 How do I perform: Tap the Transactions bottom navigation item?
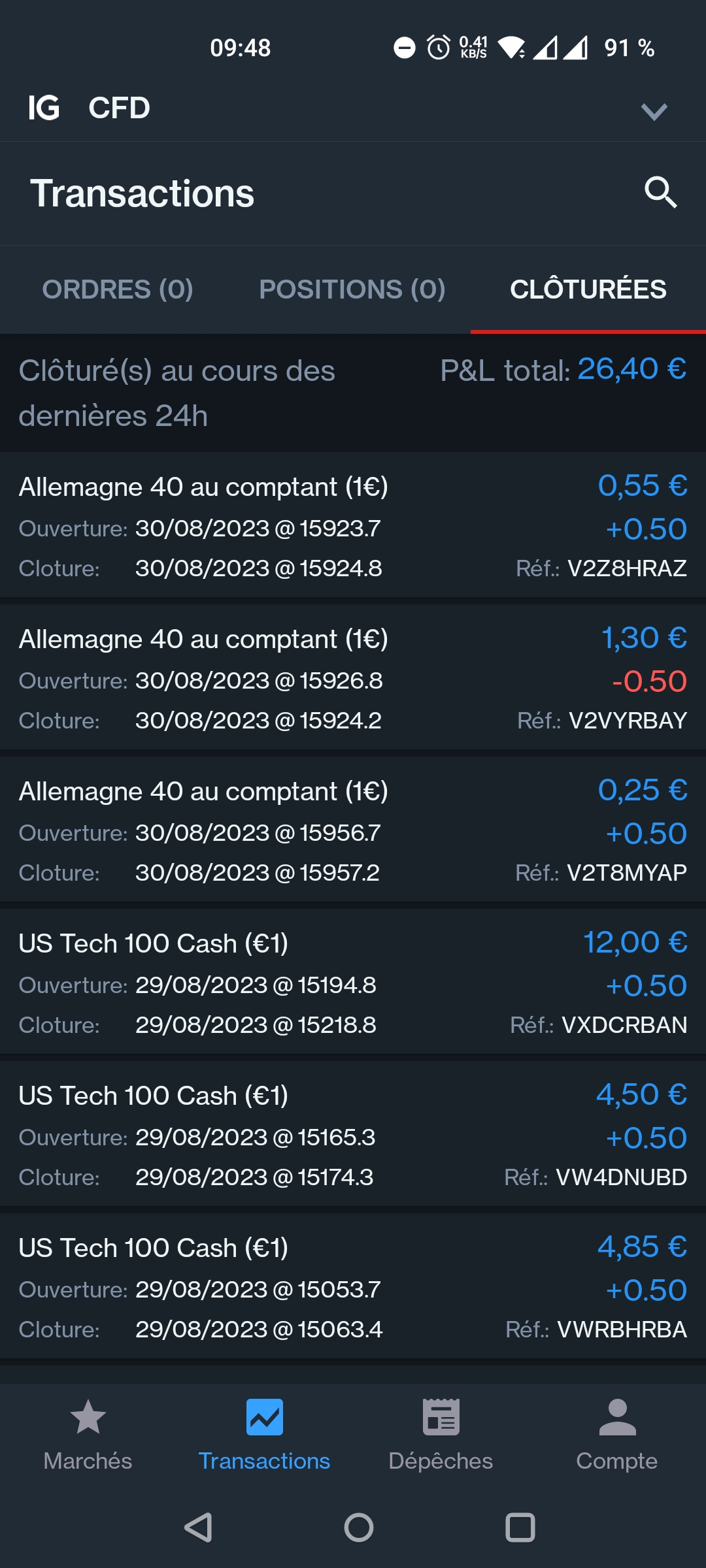click(265, 1434)
